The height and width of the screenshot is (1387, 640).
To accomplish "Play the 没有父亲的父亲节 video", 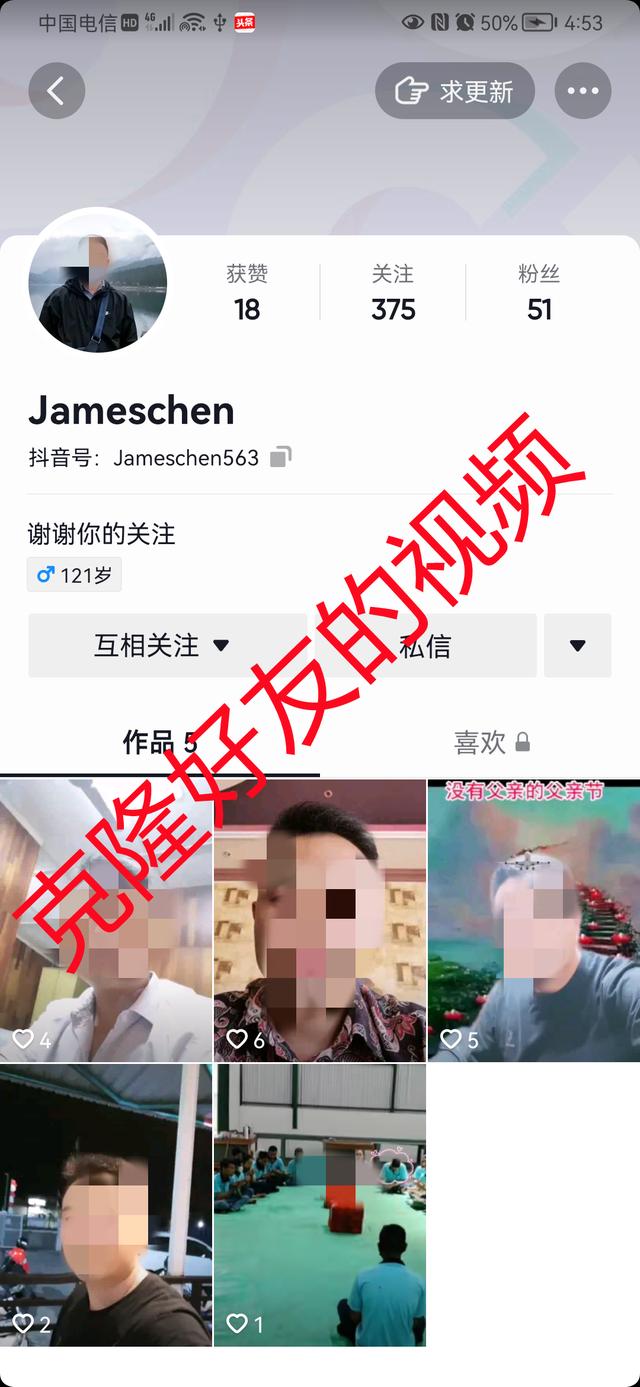I will (534, 920).
